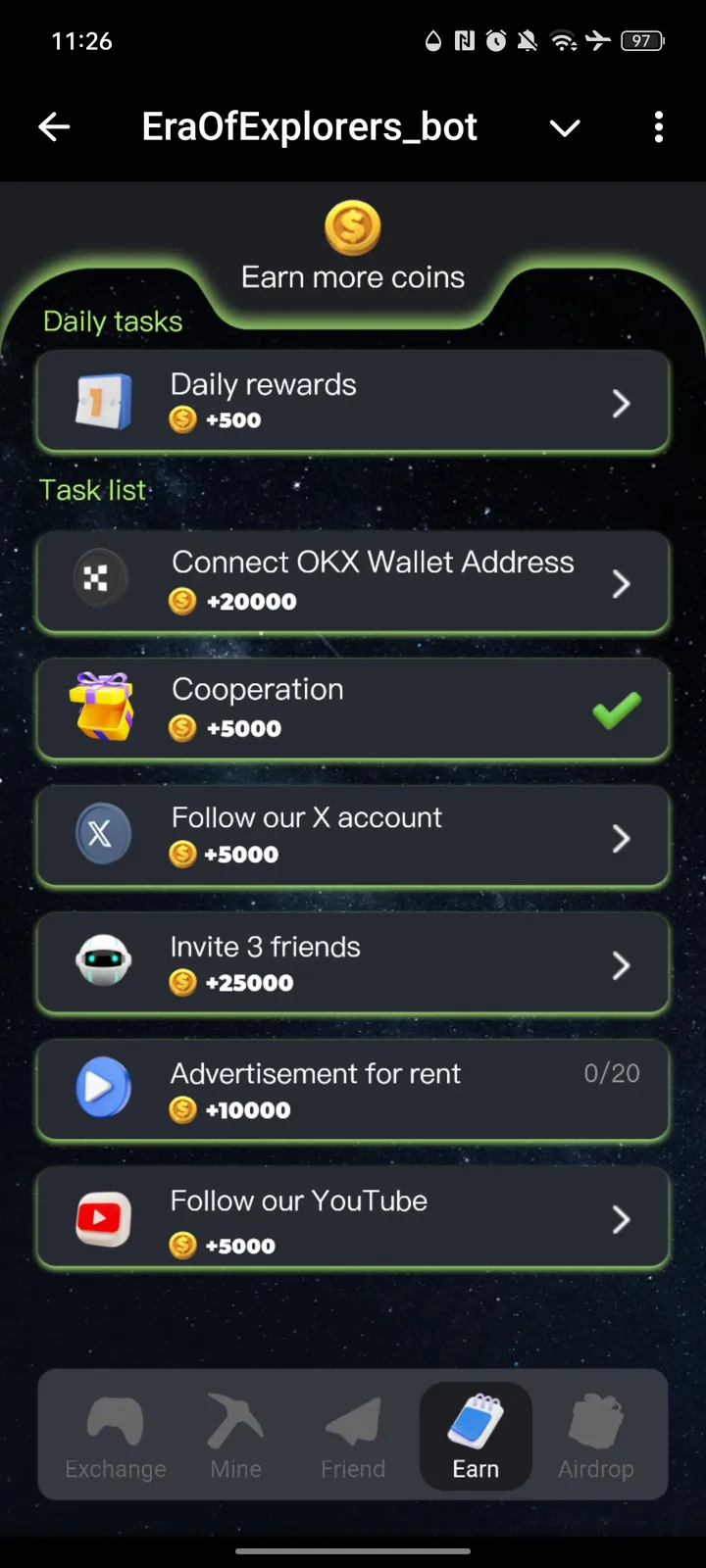The height and width of the screenshot is (1568, 706).
Task: Open the Follow our X account task
Action: [x=353, y=836]
